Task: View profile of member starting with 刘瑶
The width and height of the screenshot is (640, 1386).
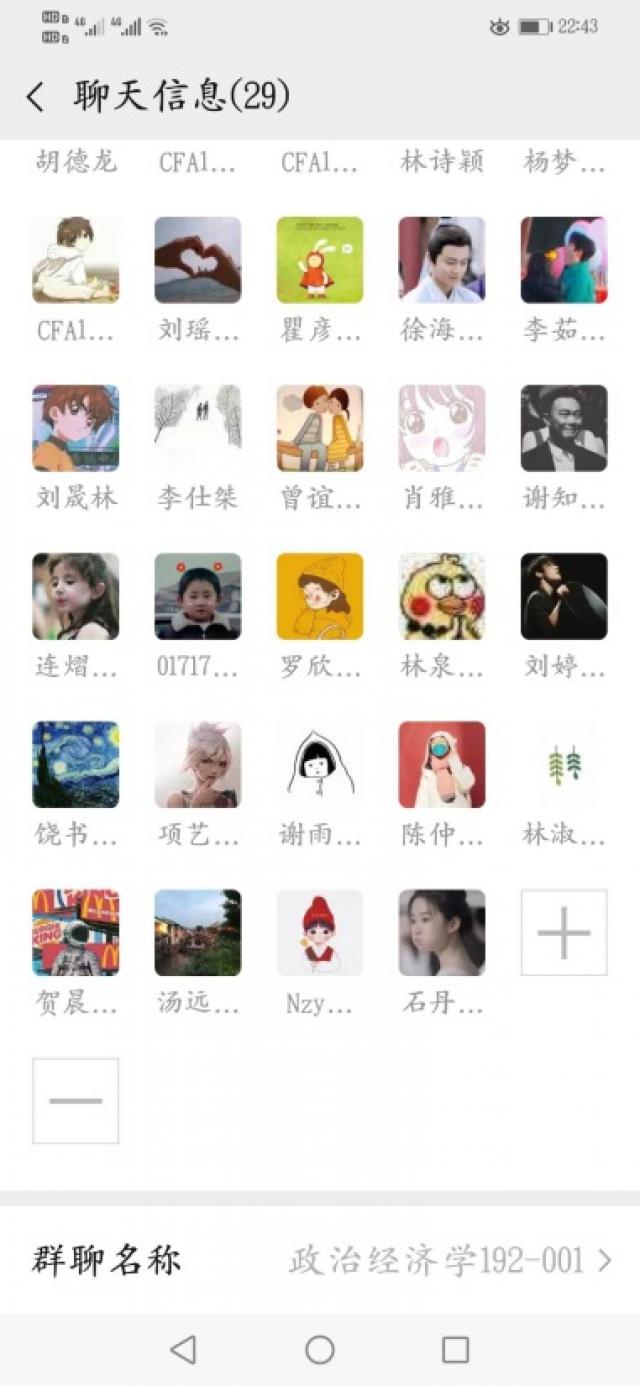Action: (197, 260)
